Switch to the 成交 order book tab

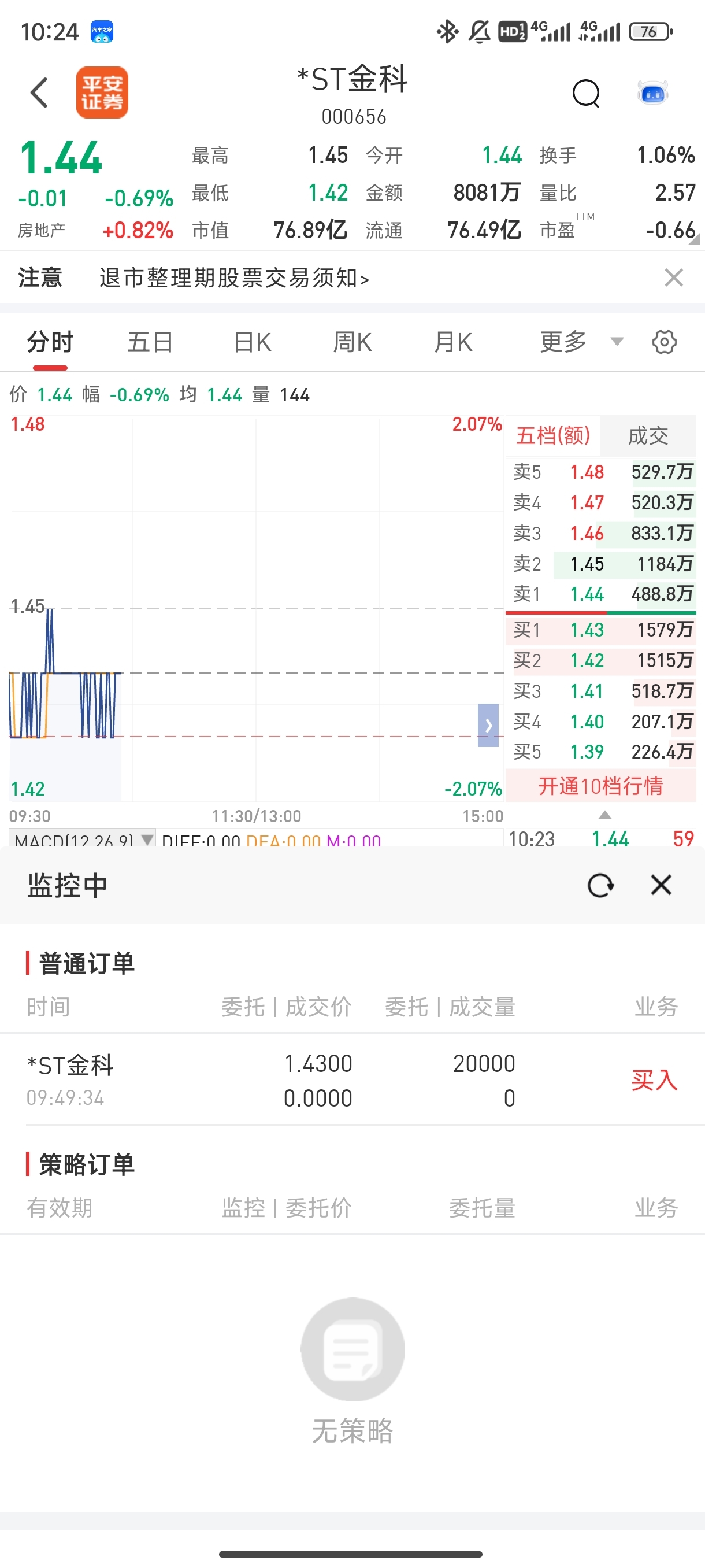tap(648, 435)
